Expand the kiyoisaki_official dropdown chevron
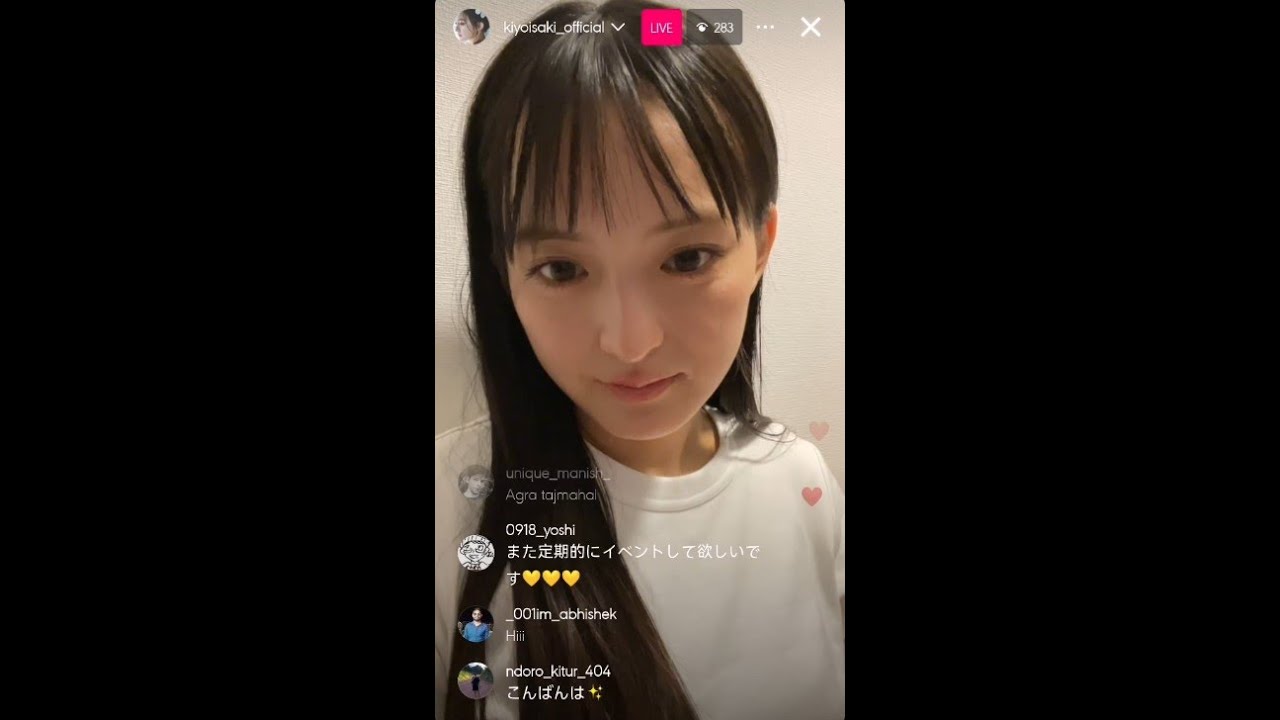The width and height of the screenshot is (1280, 720). pos(618,27)
